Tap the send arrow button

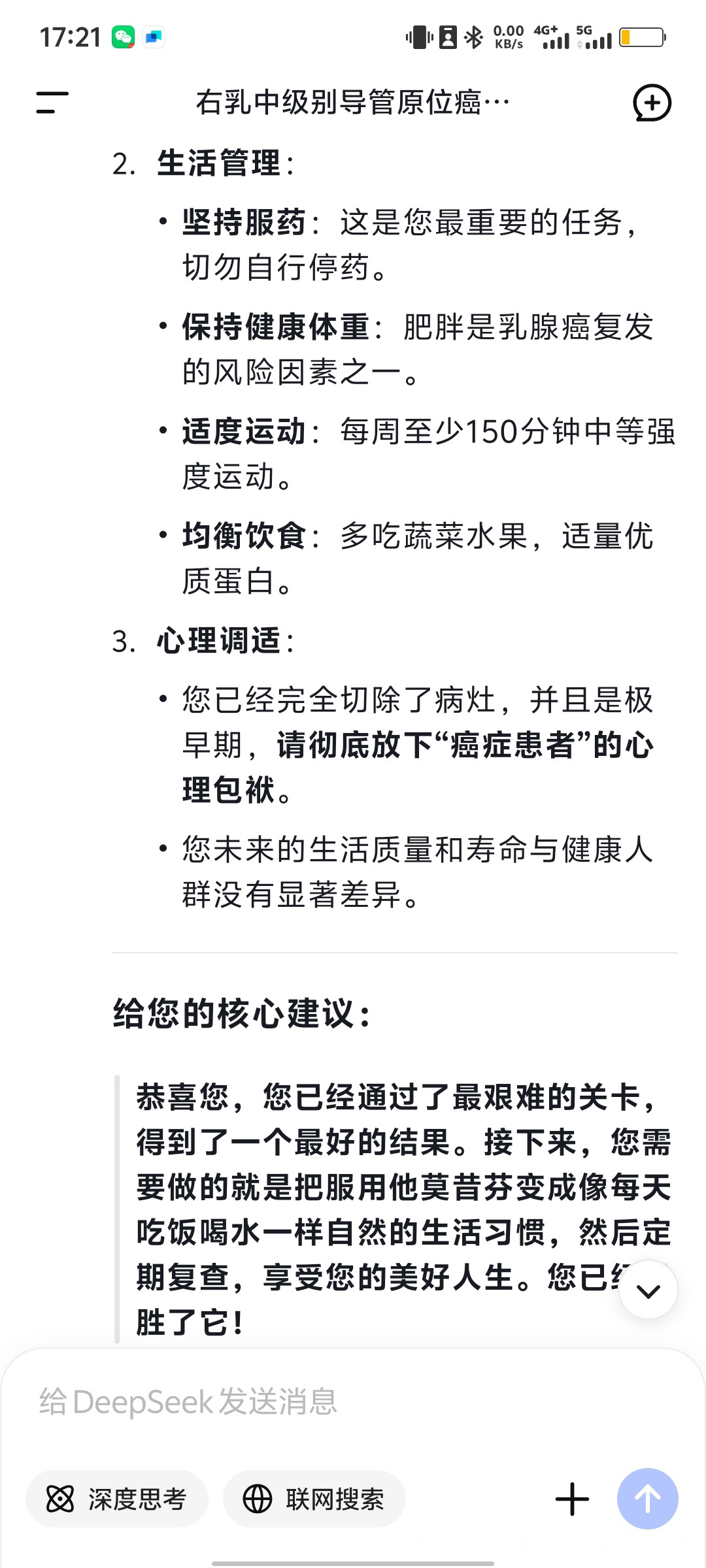tap(648, 1499)
